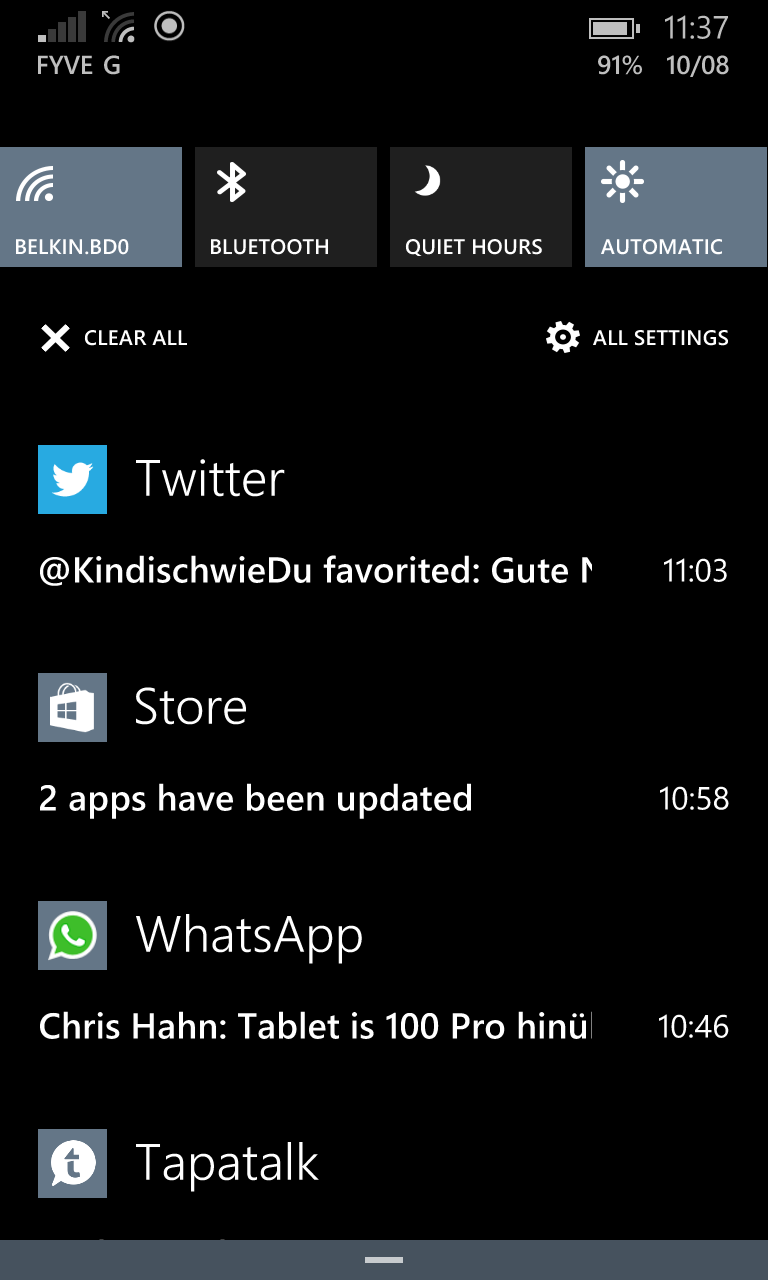
Task: Enable Quiet Hours
Action: click(481, 207)
